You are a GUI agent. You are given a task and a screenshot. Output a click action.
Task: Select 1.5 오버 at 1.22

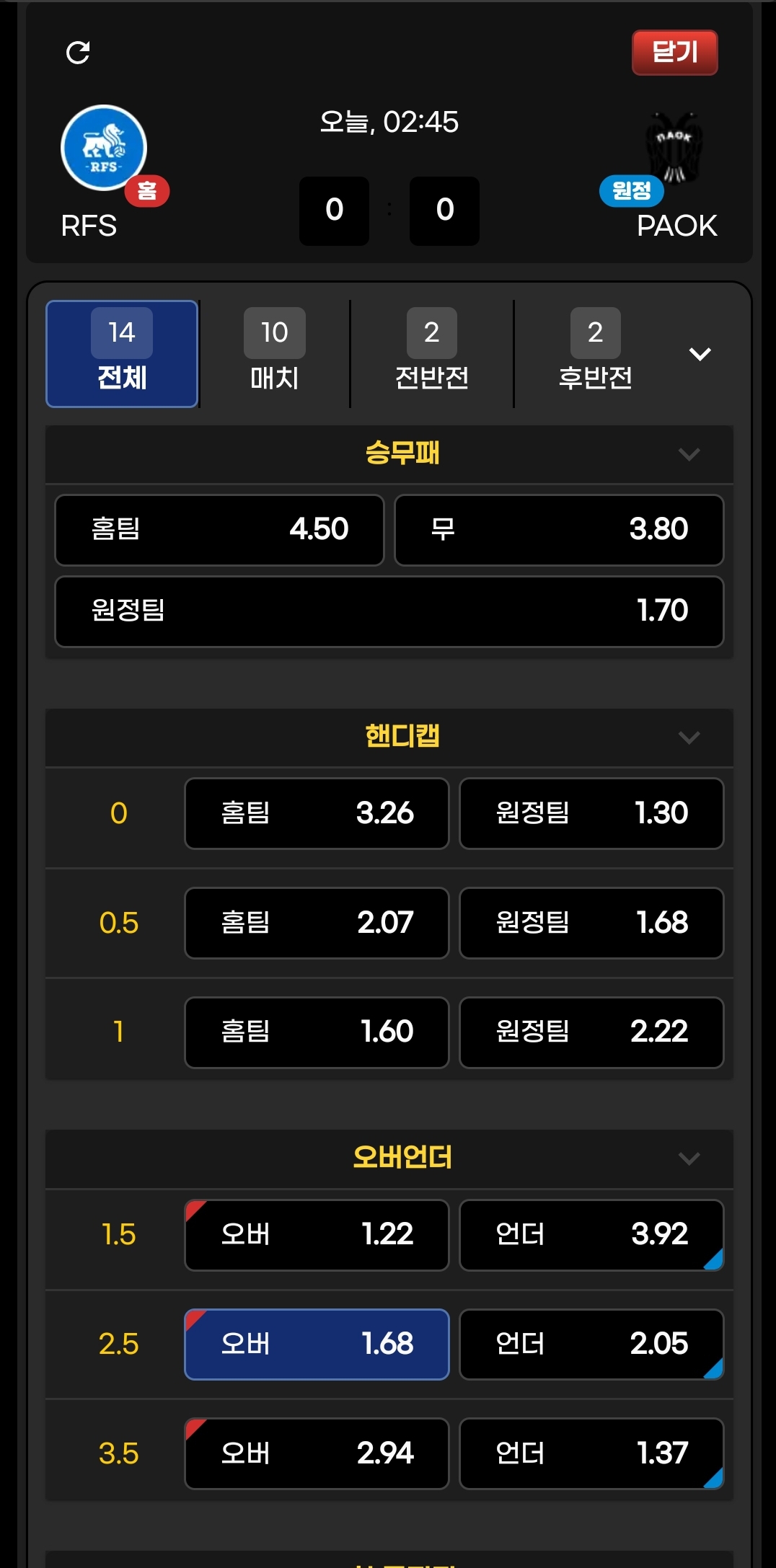point(317,1234)
